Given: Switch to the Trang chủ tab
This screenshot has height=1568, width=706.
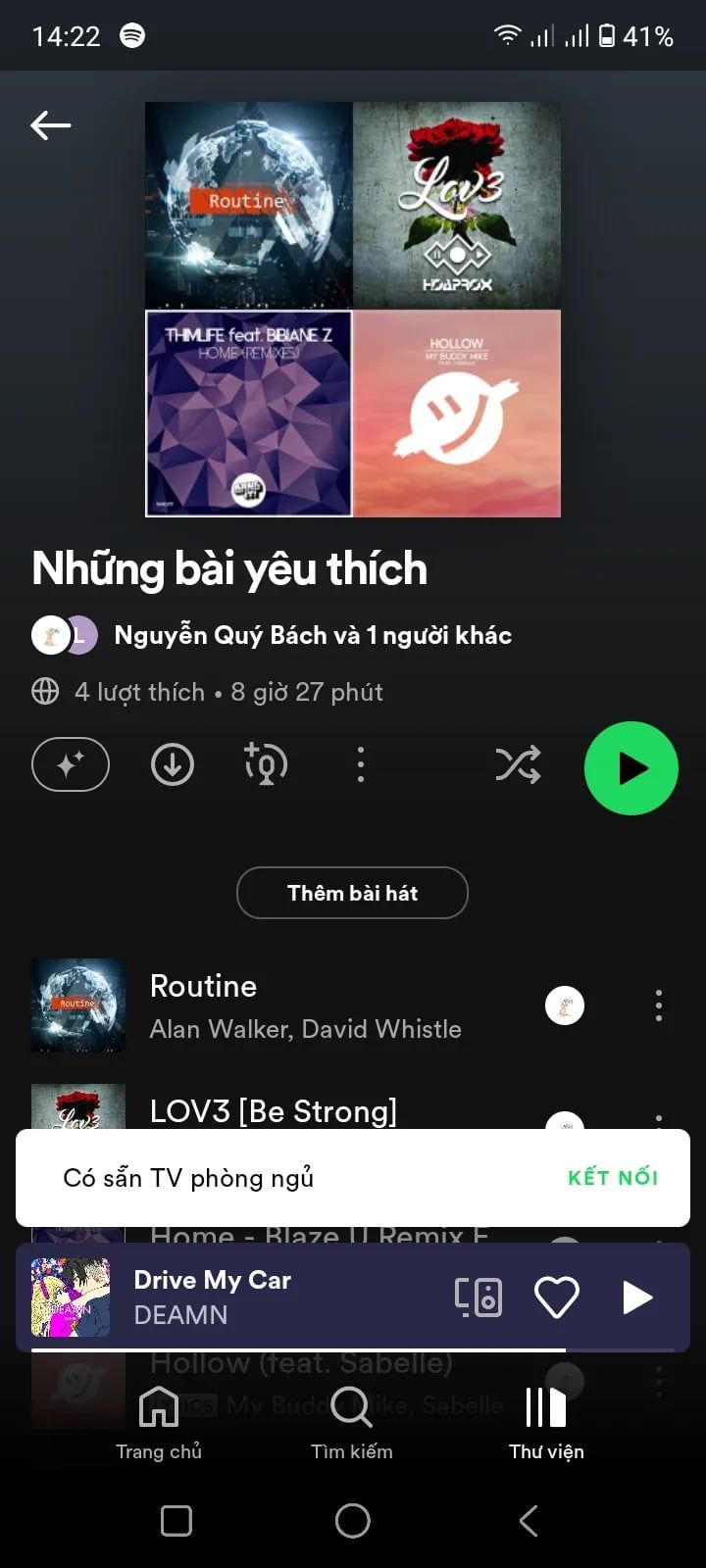Looking at the screenshot, I should pyautogui.click(x=158, y=1419).
